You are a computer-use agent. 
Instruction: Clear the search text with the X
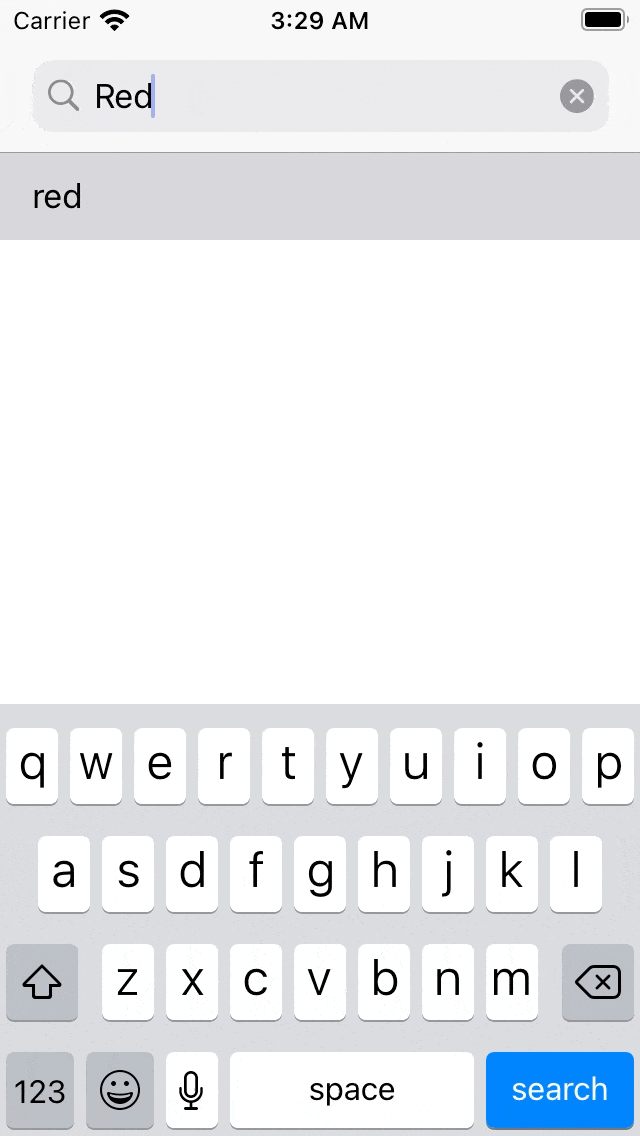tap(576, 96)
